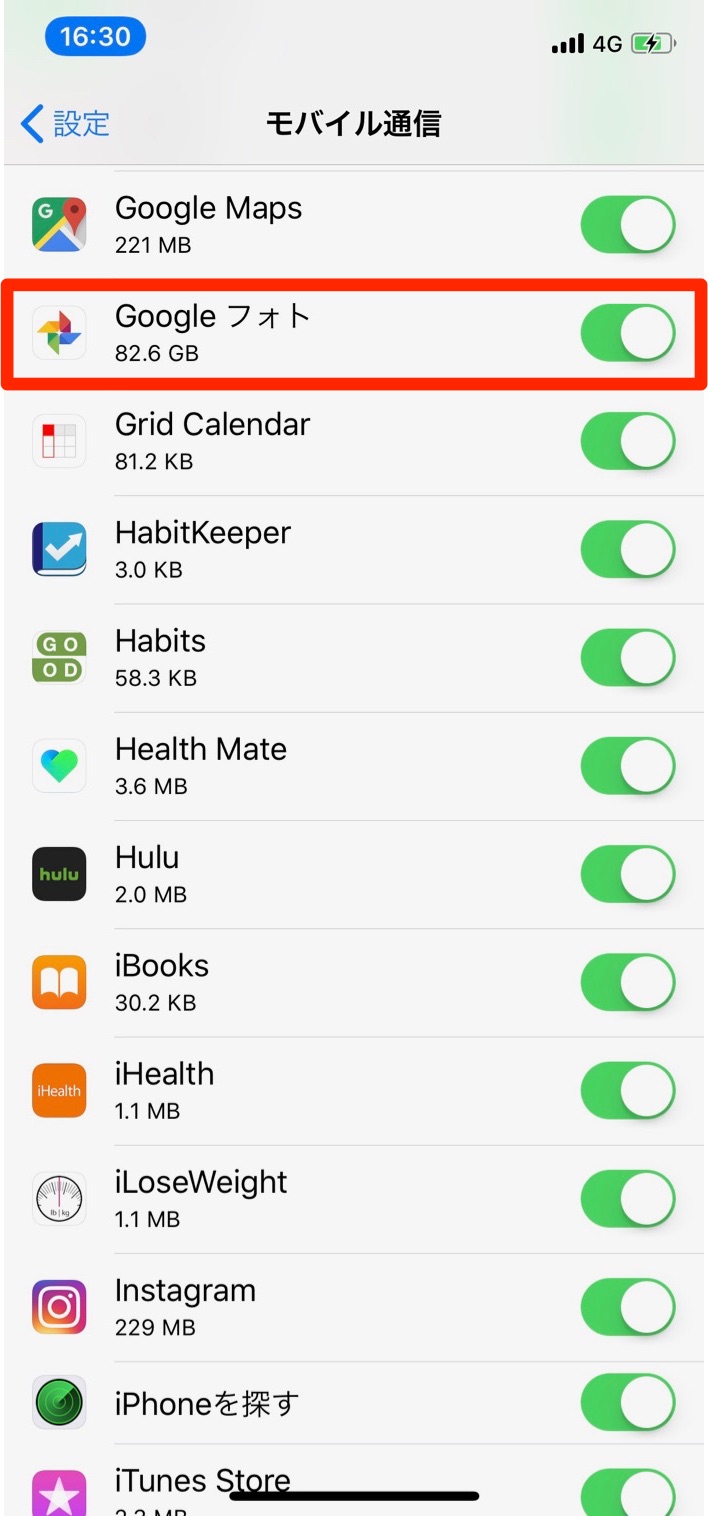Switch off iTunes Store mobile data

(x=627, y=1494)
